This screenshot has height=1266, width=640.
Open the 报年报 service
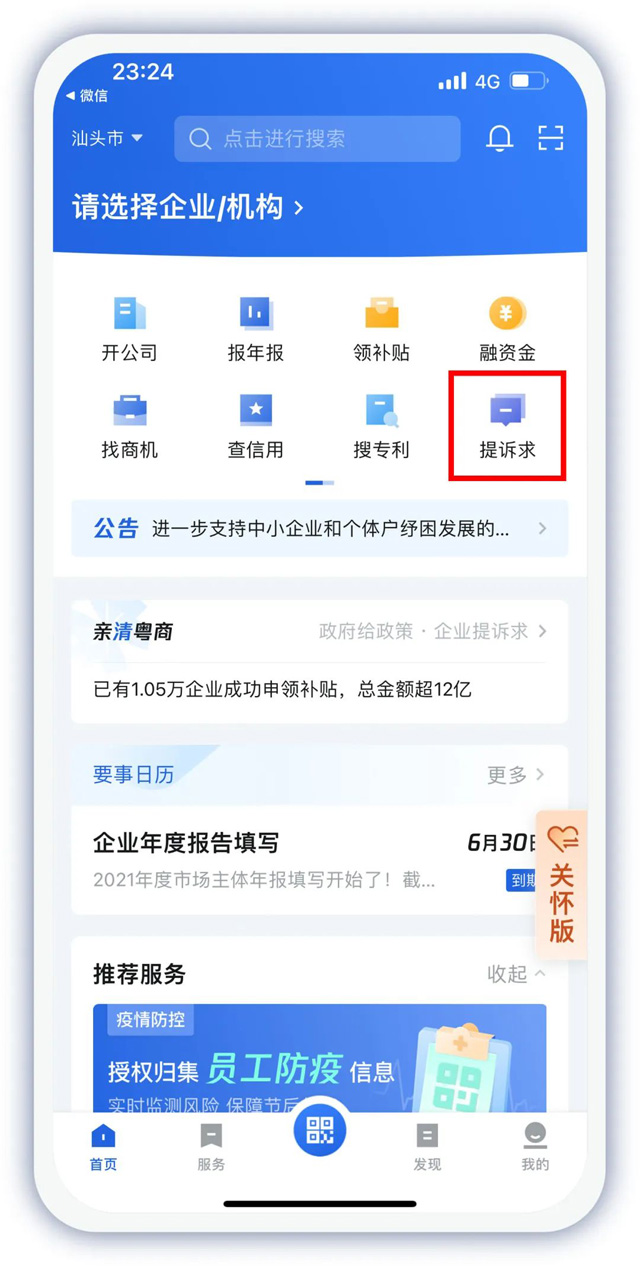256,329
